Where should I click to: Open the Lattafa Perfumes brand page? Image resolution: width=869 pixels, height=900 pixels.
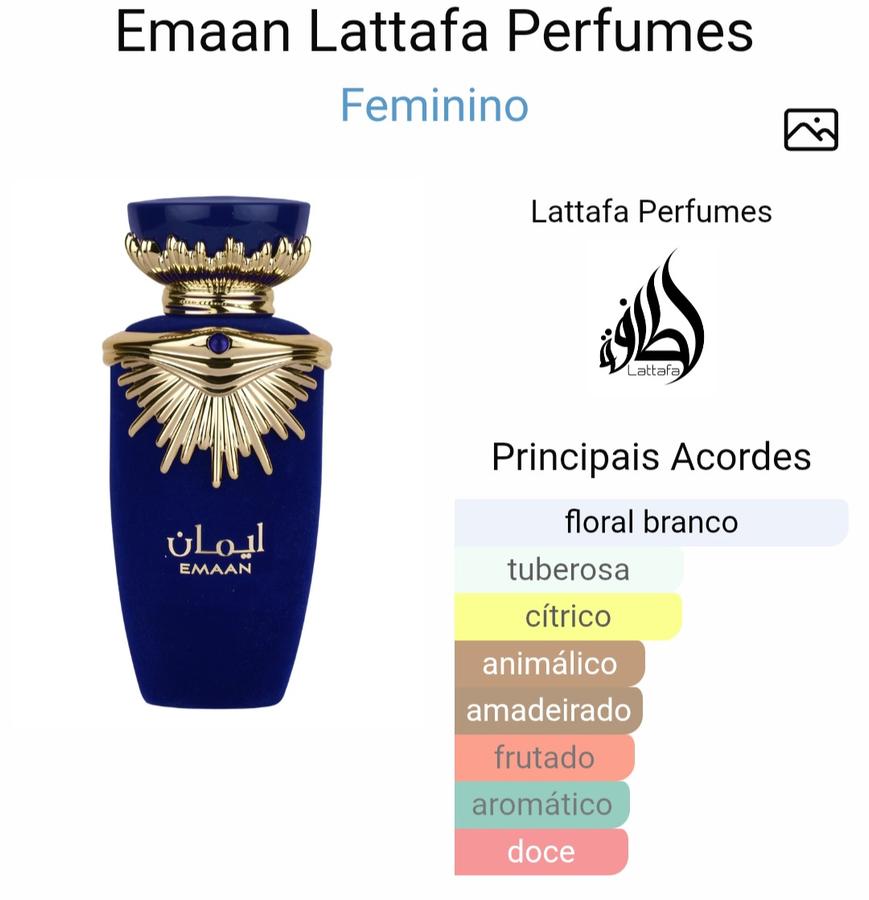coord(651,212)
